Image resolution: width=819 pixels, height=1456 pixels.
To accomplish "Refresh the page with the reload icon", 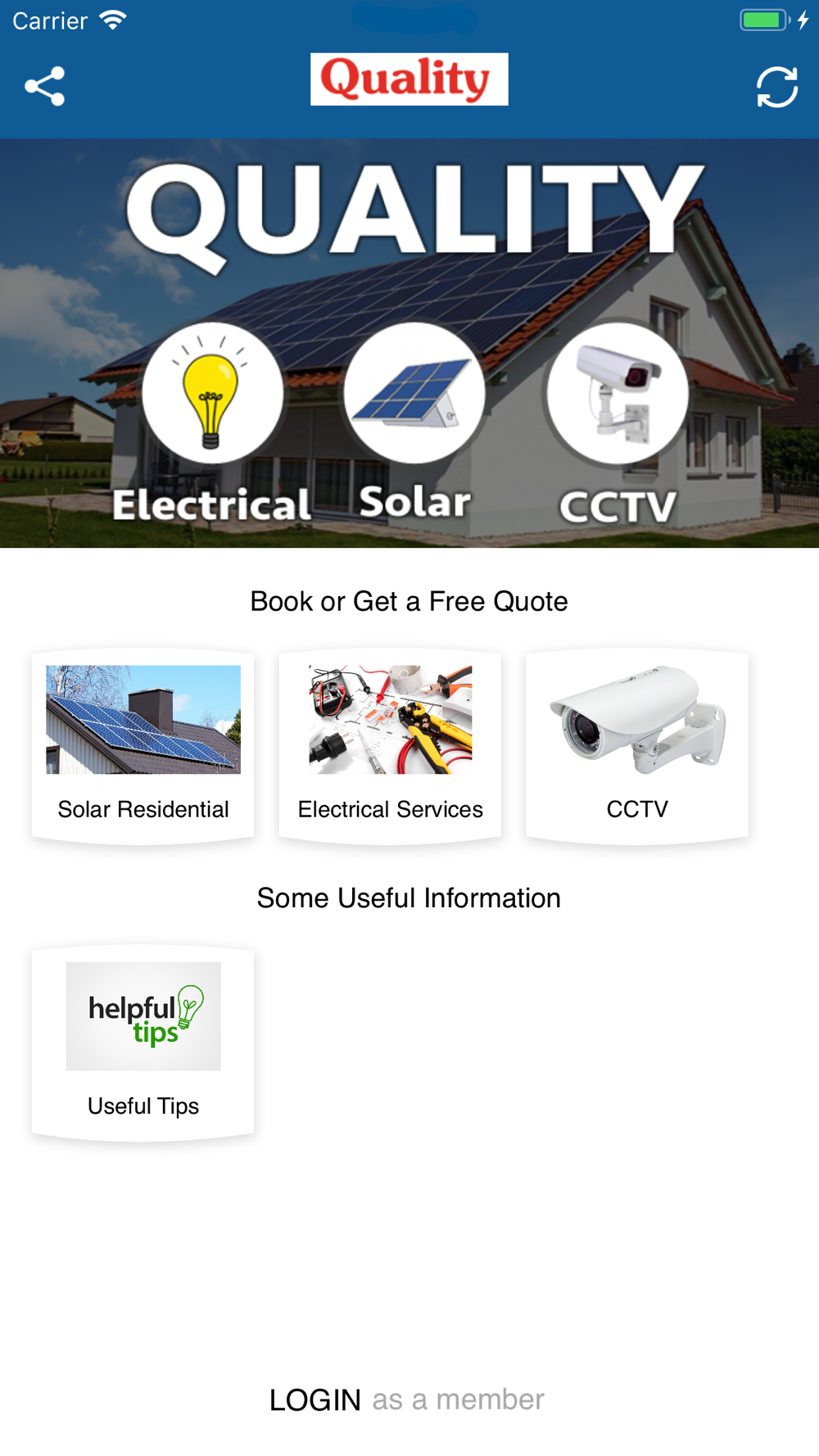I will pyautogui.click(x=776, y=87).
